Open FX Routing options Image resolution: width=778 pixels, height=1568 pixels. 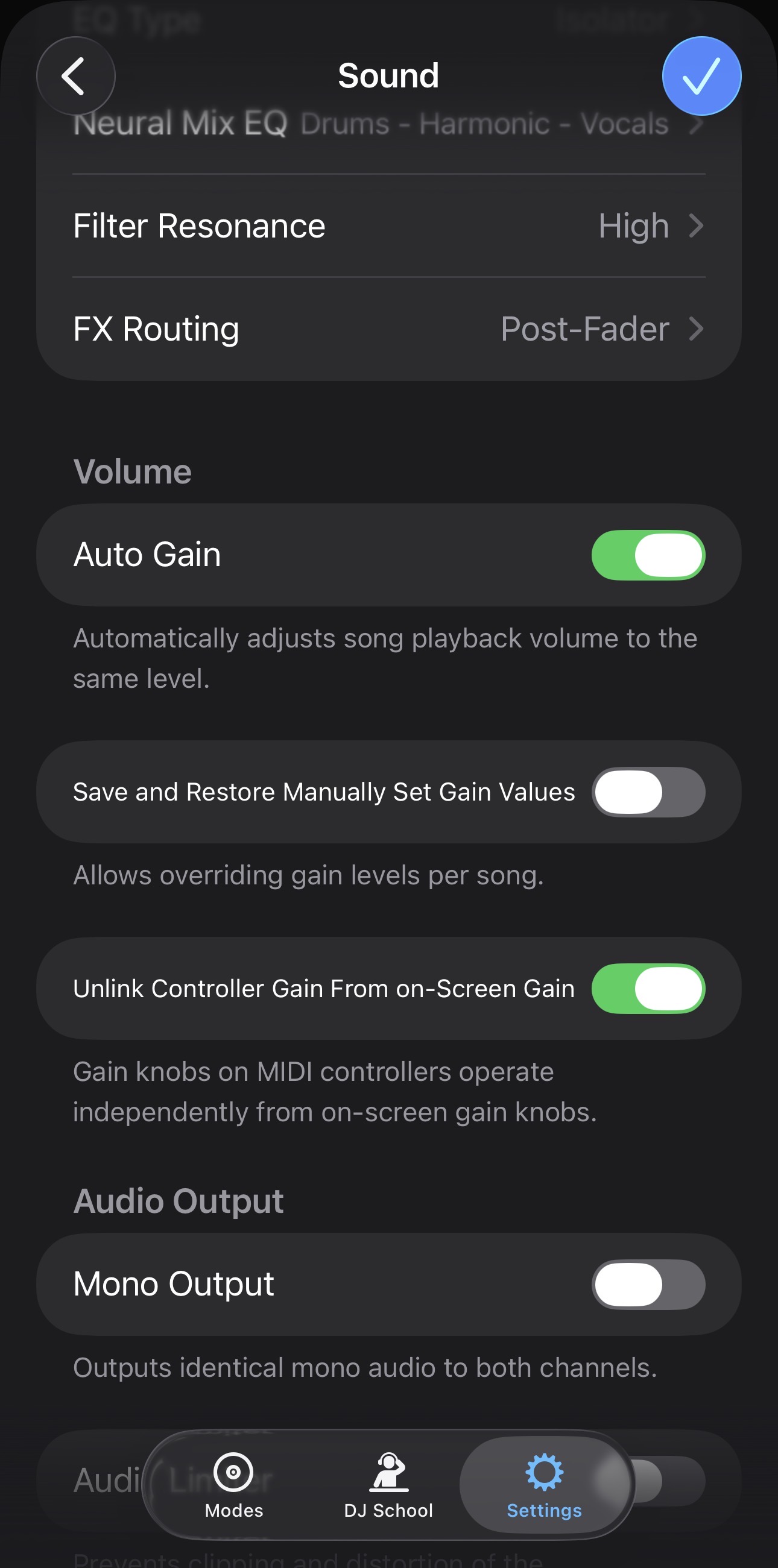point(388,329)
